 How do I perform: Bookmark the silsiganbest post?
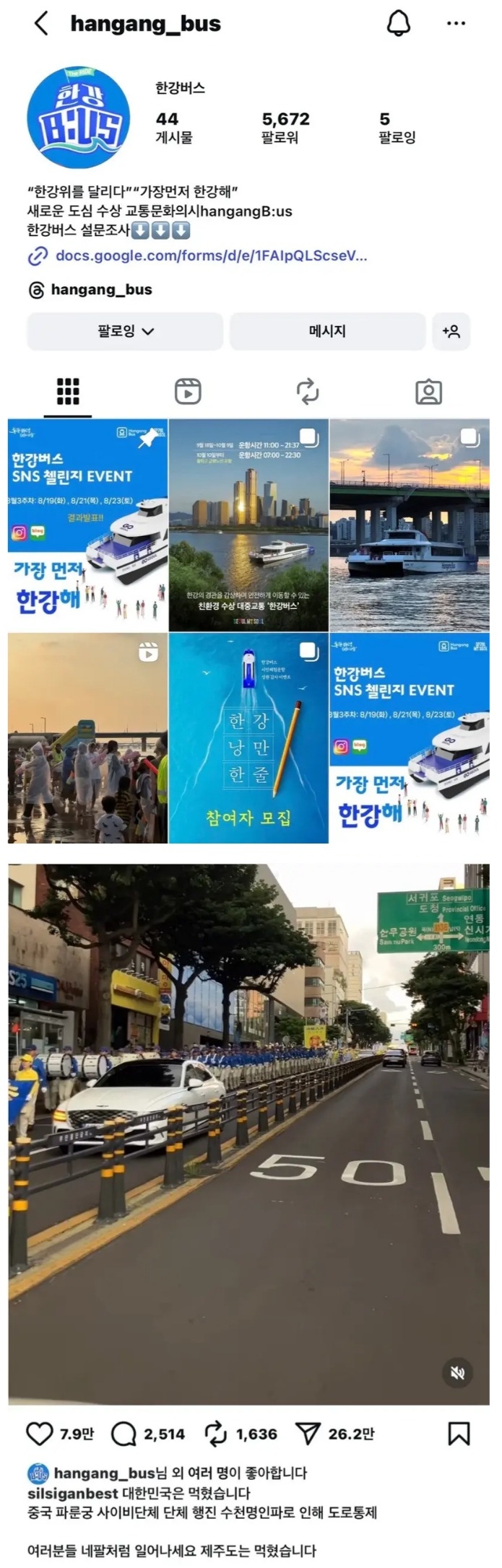pyautogui.click(x=459, y=1434)
